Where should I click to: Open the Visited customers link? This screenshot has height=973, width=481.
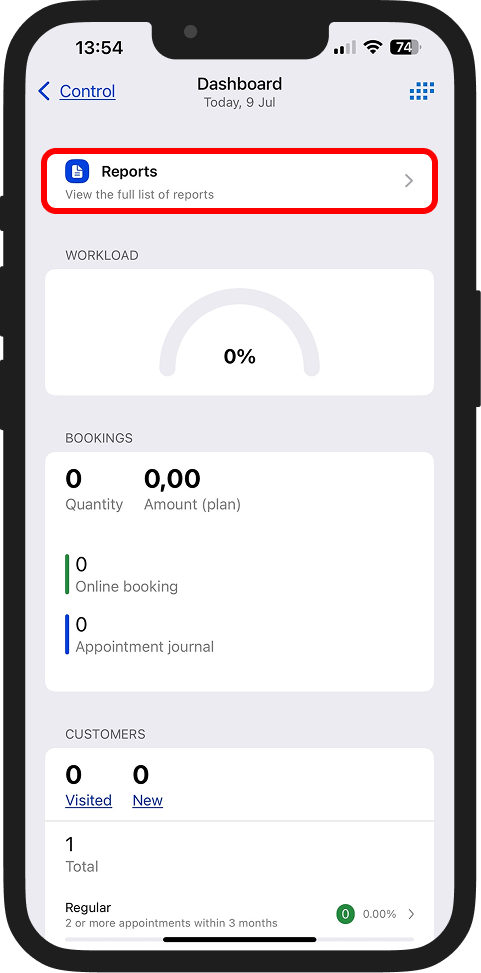click(88, 800)
